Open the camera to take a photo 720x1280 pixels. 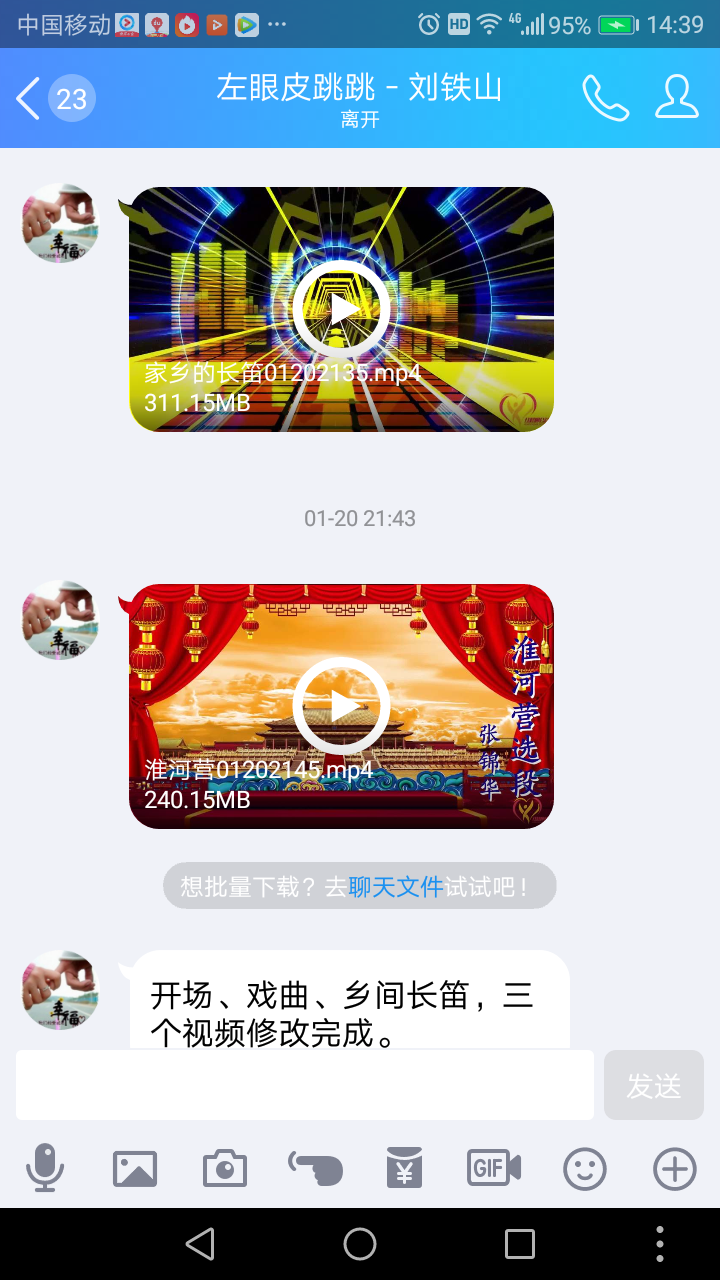225,1168
